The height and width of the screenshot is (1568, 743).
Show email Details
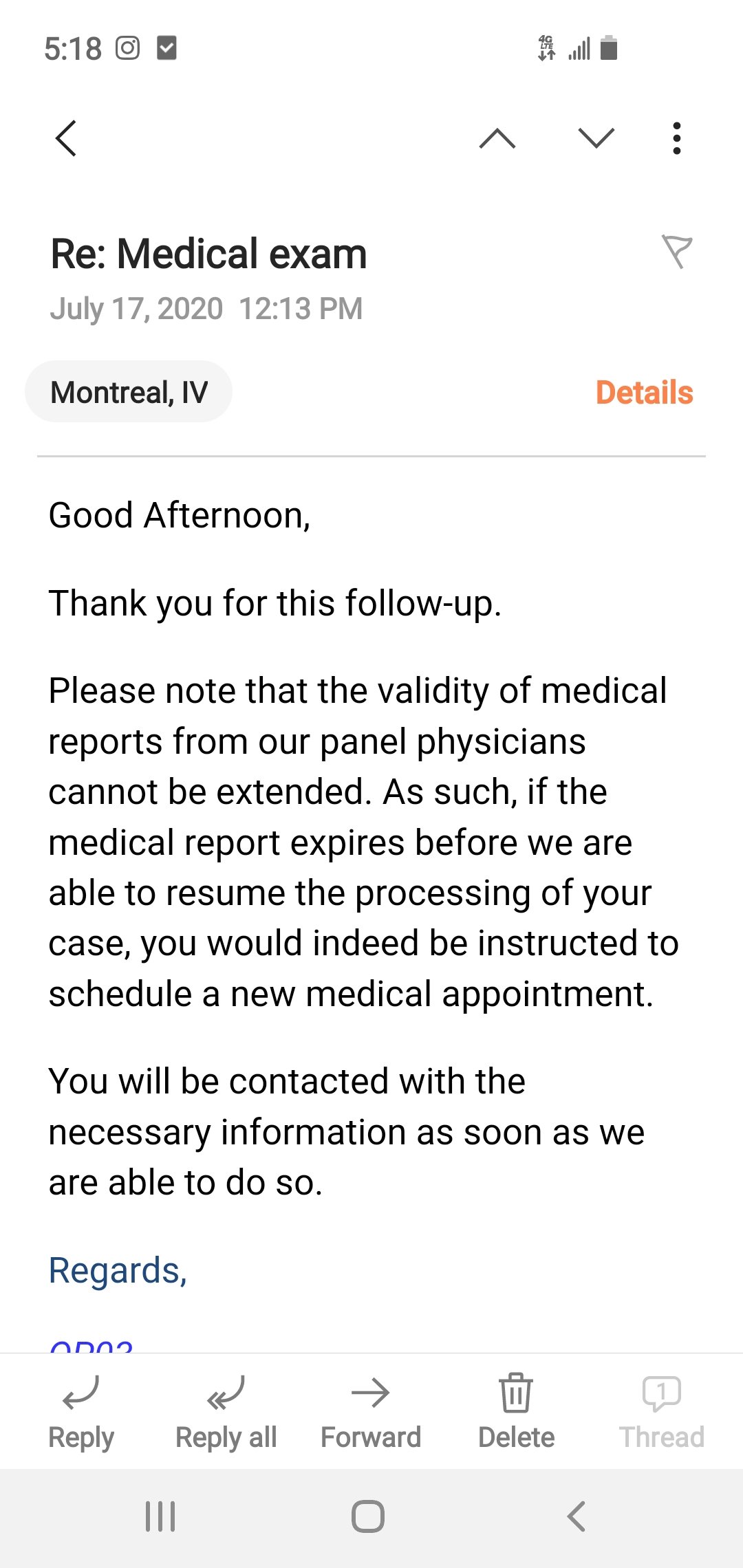644,393
